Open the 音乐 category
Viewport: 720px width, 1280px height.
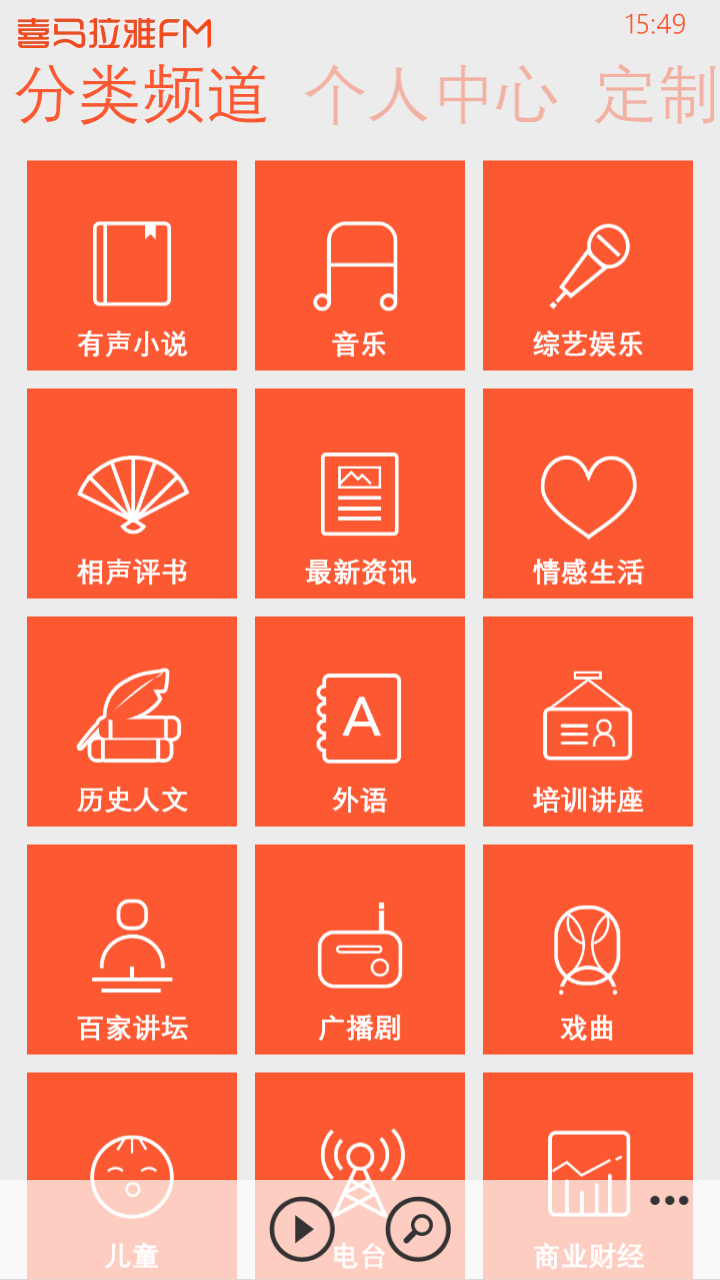[x=360, y=266]
